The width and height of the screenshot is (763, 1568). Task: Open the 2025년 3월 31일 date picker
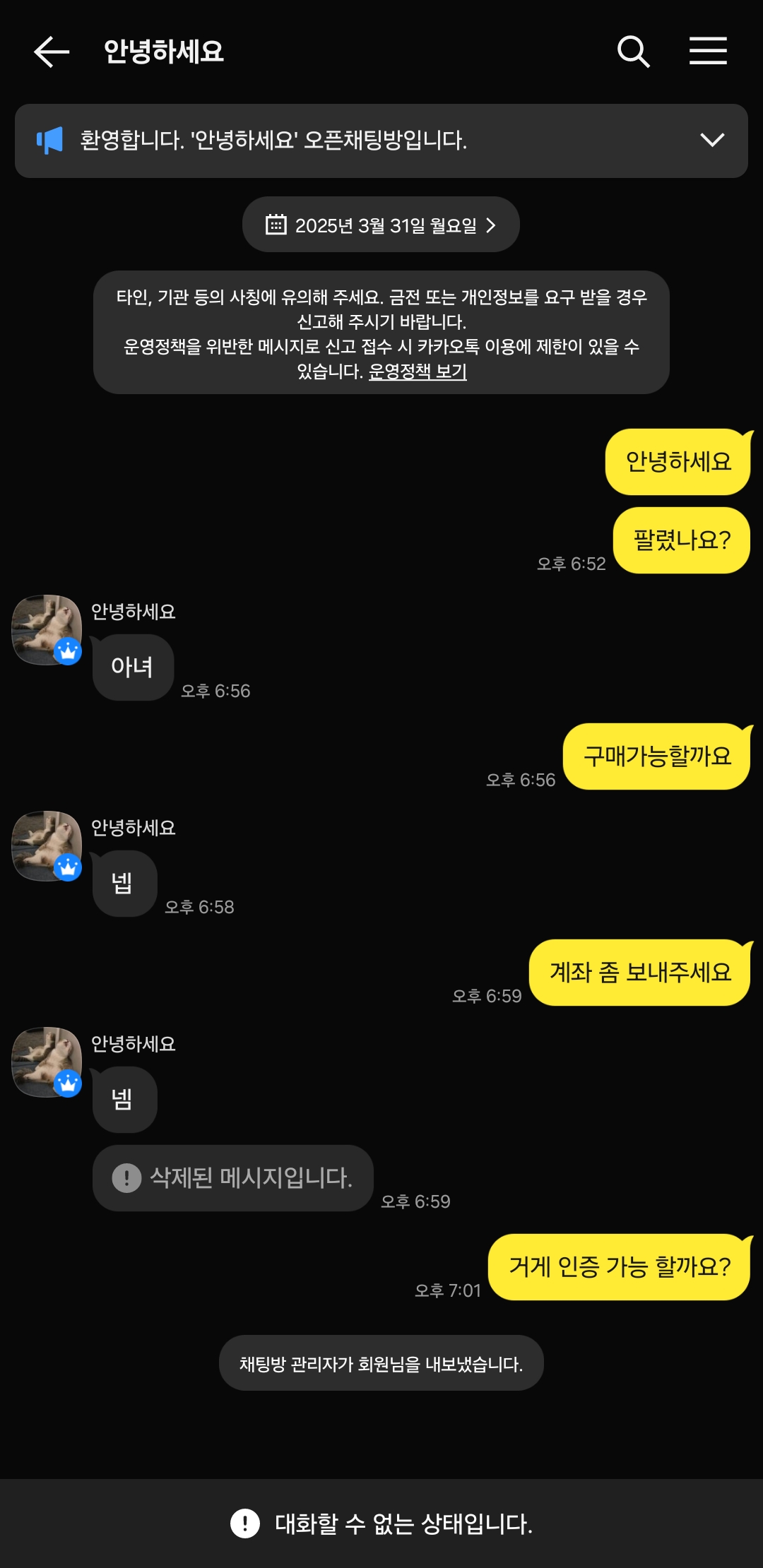[x=381, y=225]
